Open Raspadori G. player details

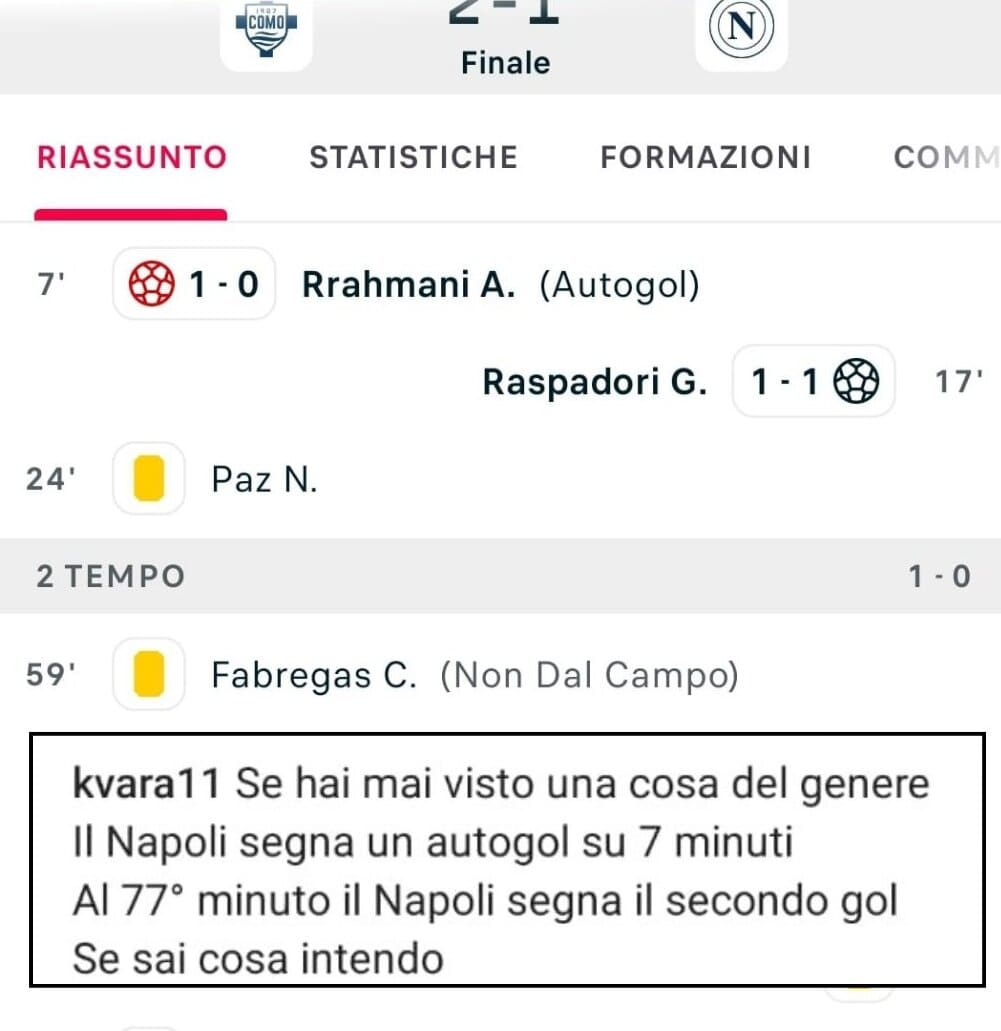click(x=594, y=381)
